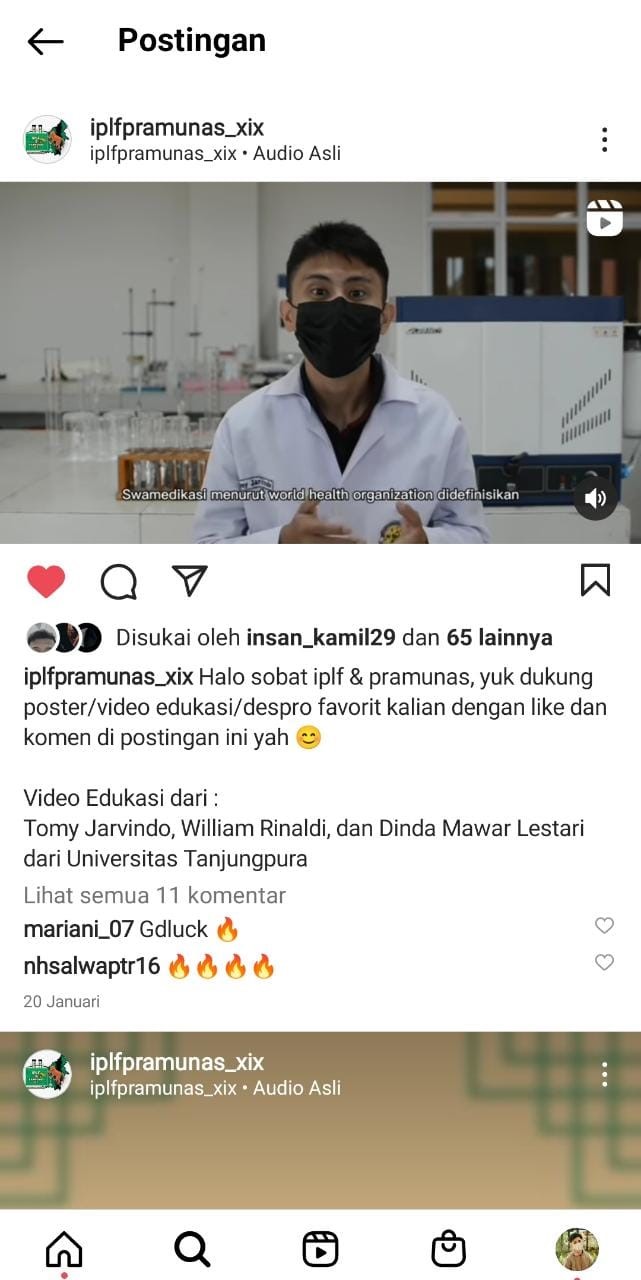
Task: Open comments via the speech bubble icon
Action: [x=118, y=581]
